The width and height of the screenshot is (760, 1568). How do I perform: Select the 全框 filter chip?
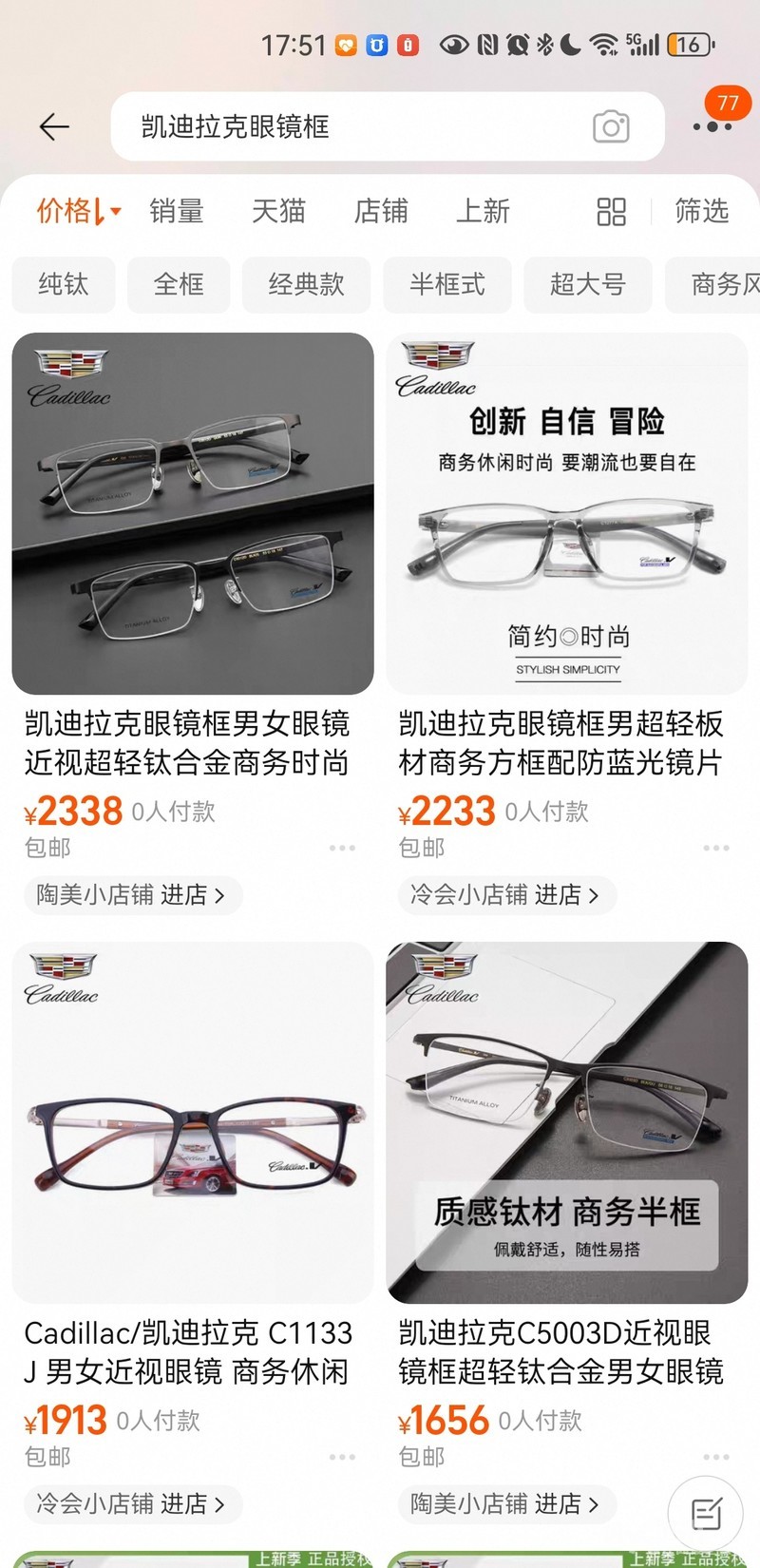click(x=179, y=284)
